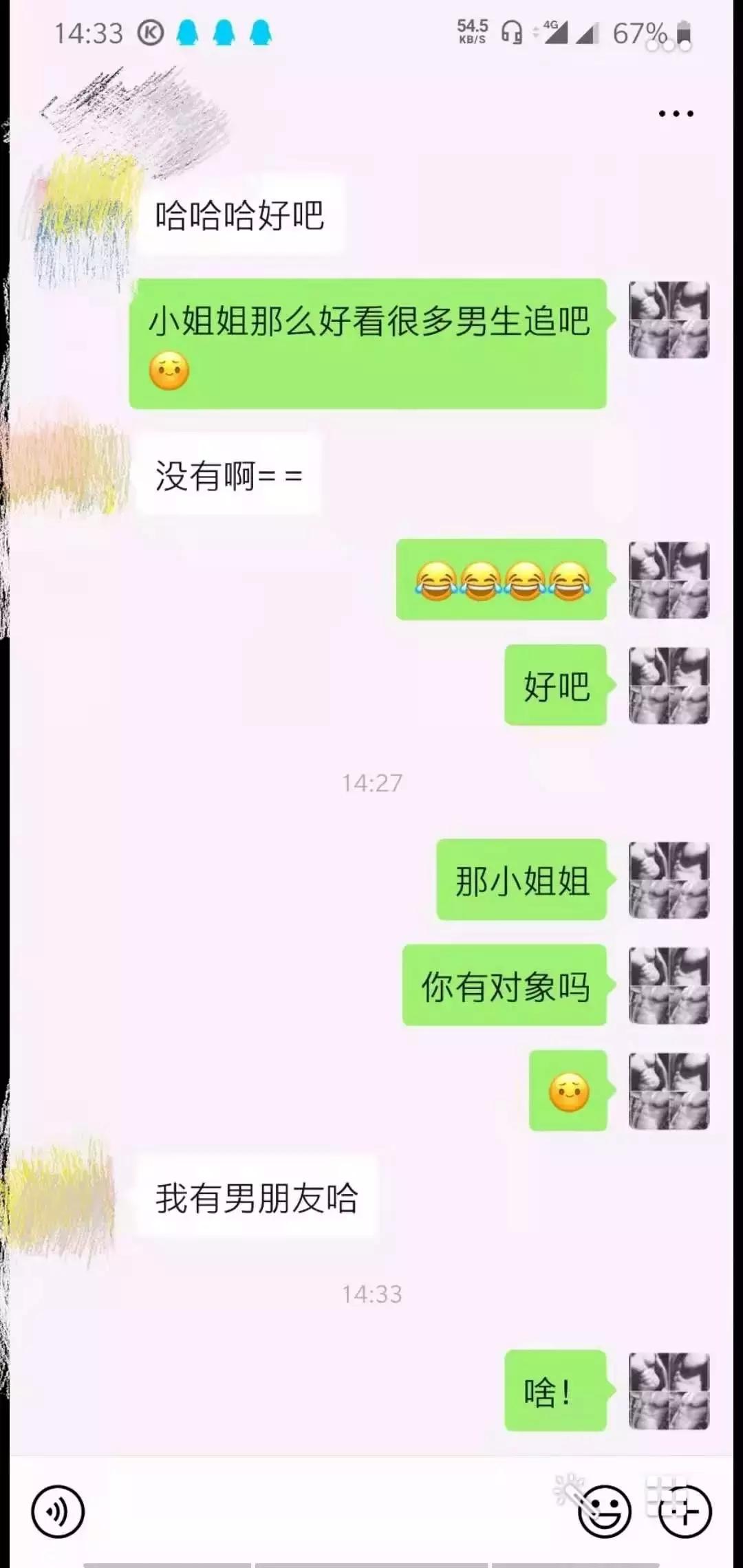The image size is (743, 1568).
Task: Tap the headset icon in the status bar
Action: (510, 32)
